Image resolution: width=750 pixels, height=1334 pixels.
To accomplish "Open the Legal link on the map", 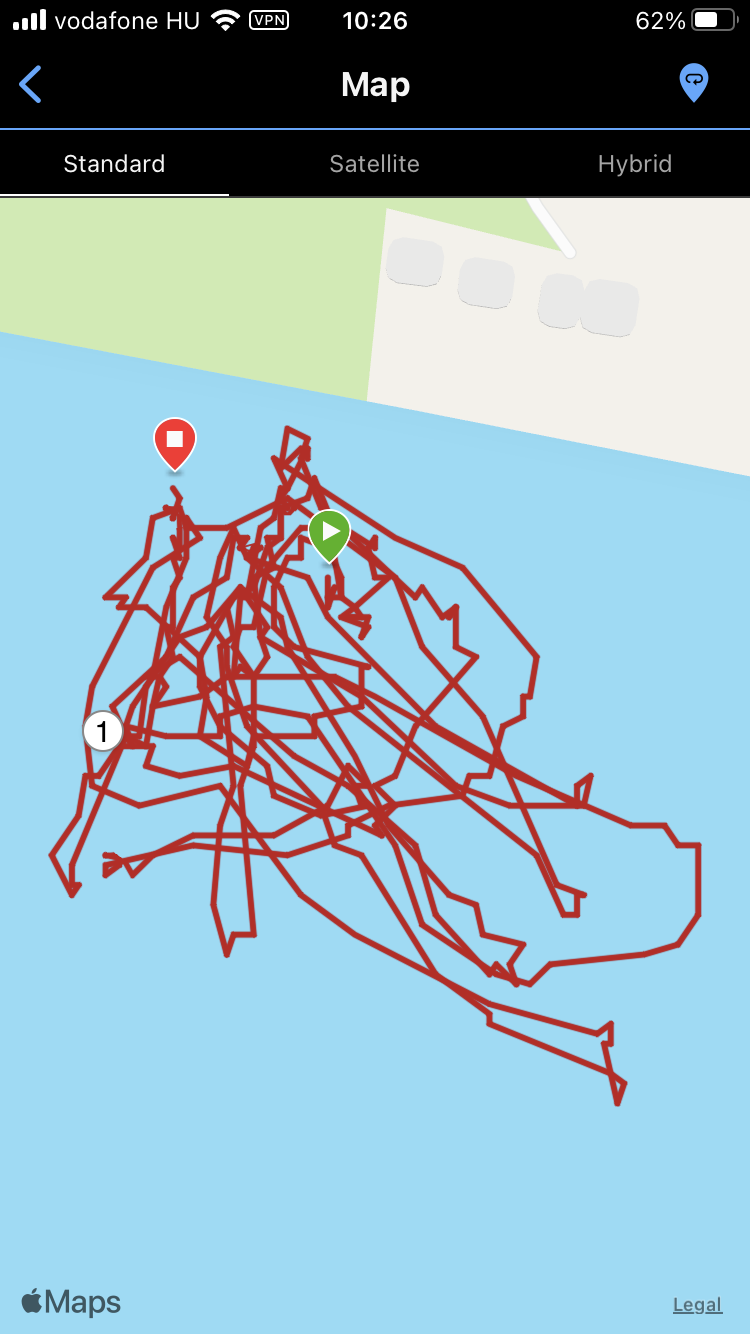I will [697, 1304].
